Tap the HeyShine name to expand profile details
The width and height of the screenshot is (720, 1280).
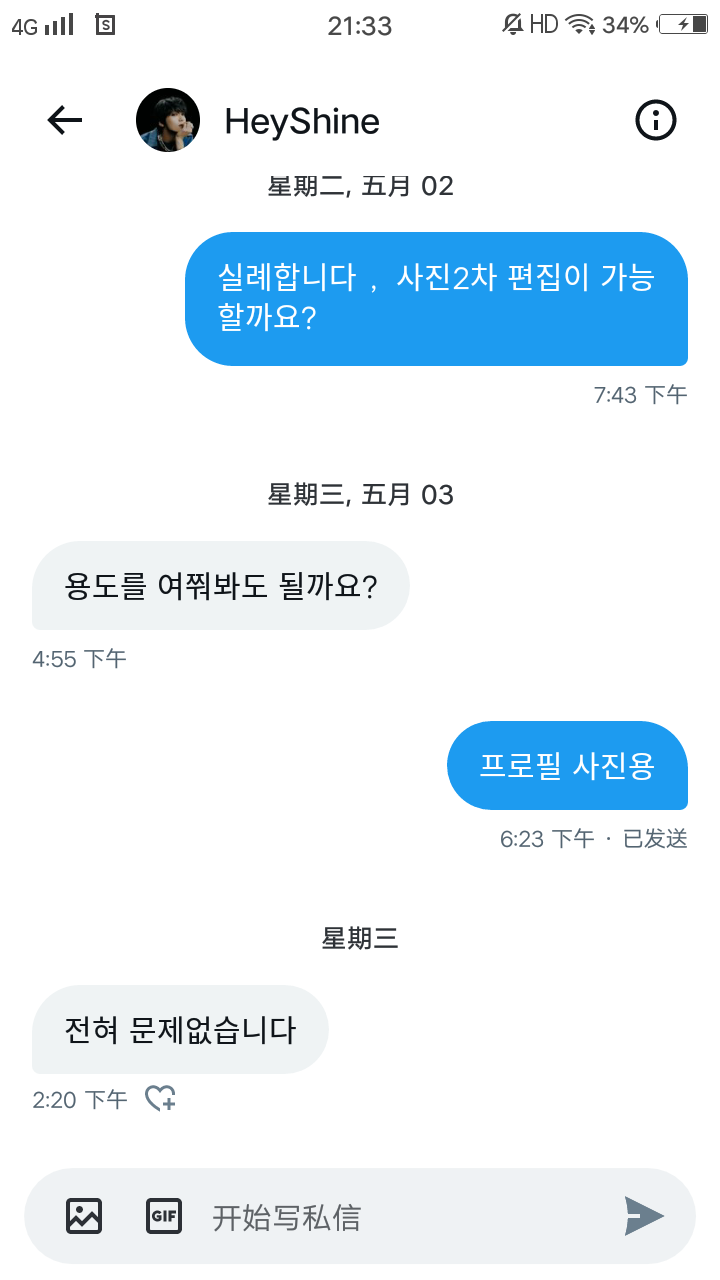[x=302, y=120]
